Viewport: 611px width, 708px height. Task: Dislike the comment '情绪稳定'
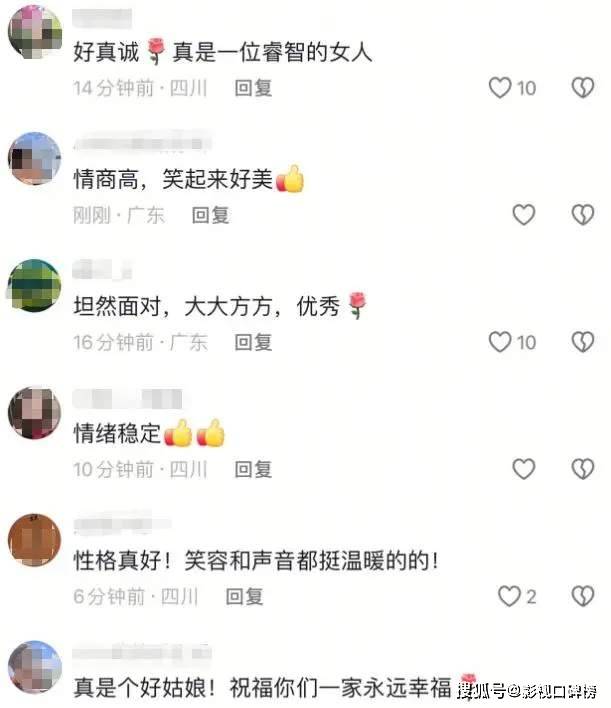coord(582,468)
